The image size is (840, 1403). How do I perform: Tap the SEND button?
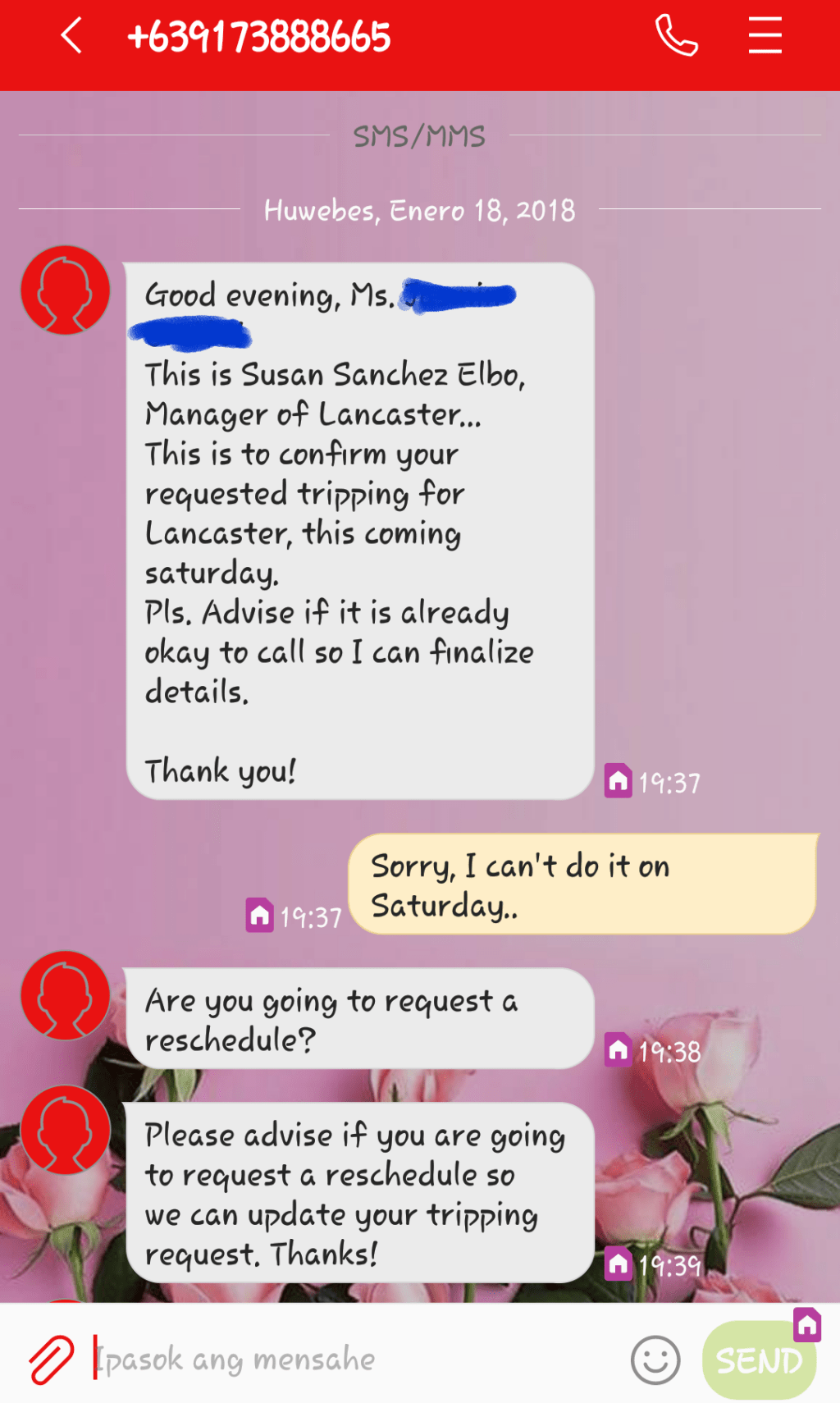click(x=759, y=1361)
